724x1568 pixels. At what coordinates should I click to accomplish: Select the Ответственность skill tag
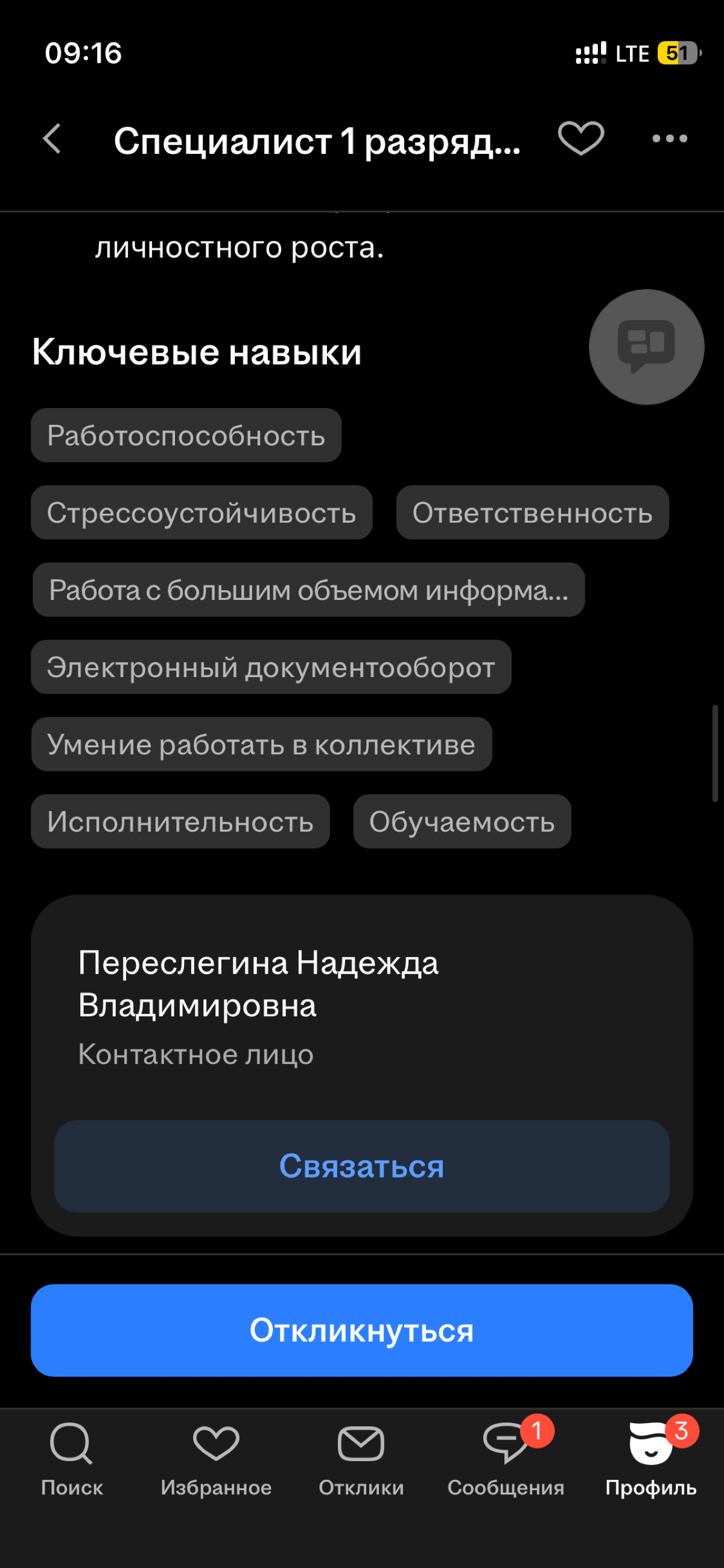tap(532, 512)
